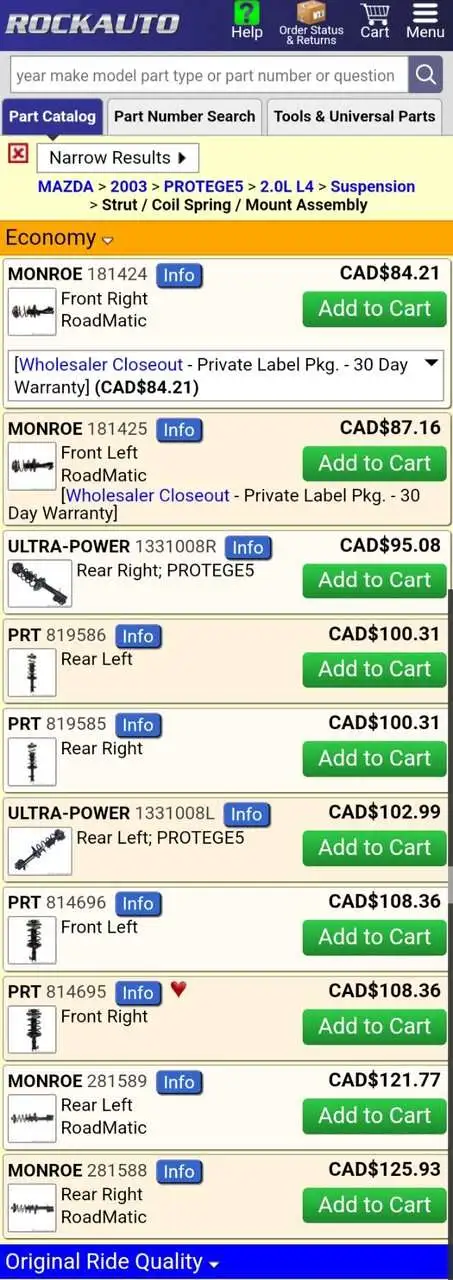Open Info for Monroe 181425

pos(179,429)
